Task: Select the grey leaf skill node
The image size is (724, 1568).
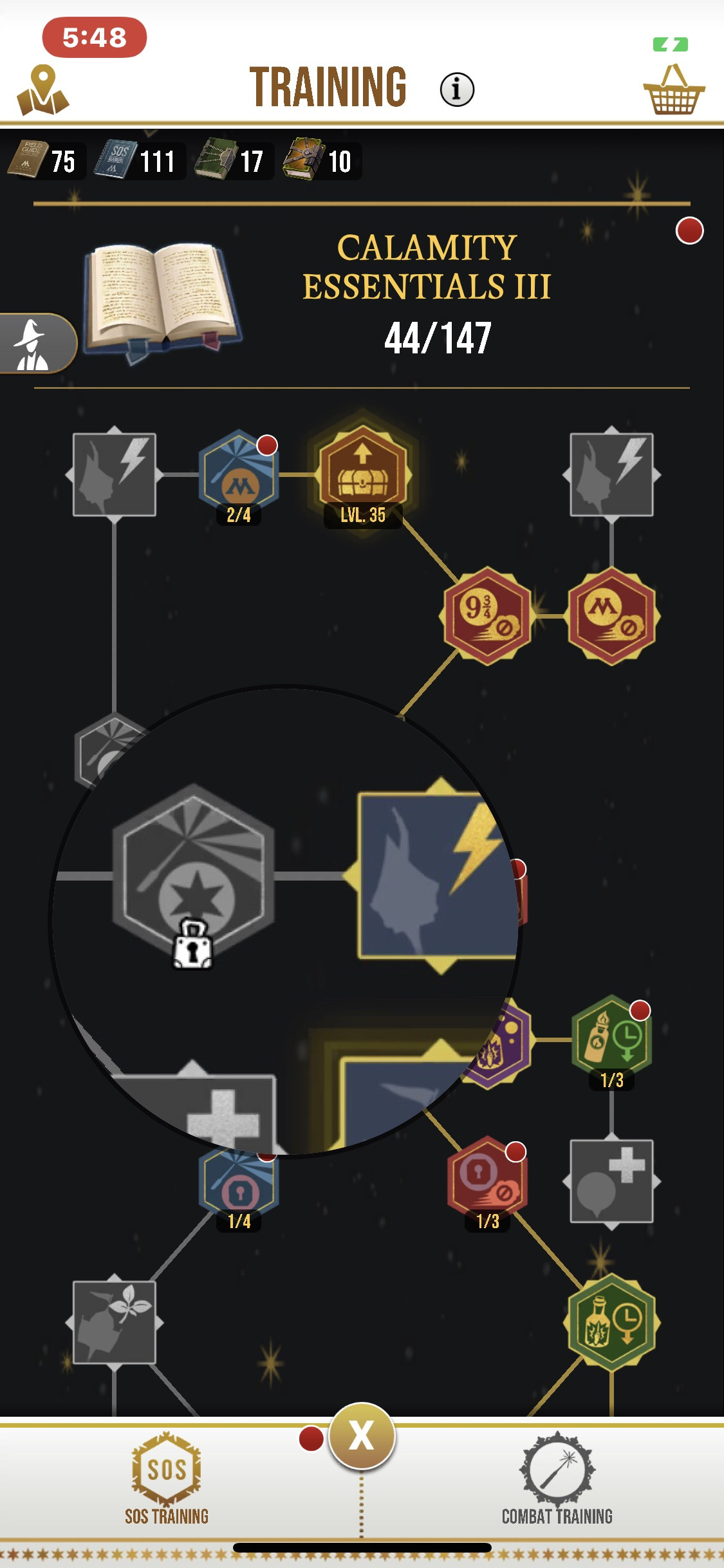Action: (x=115, y=1322)
